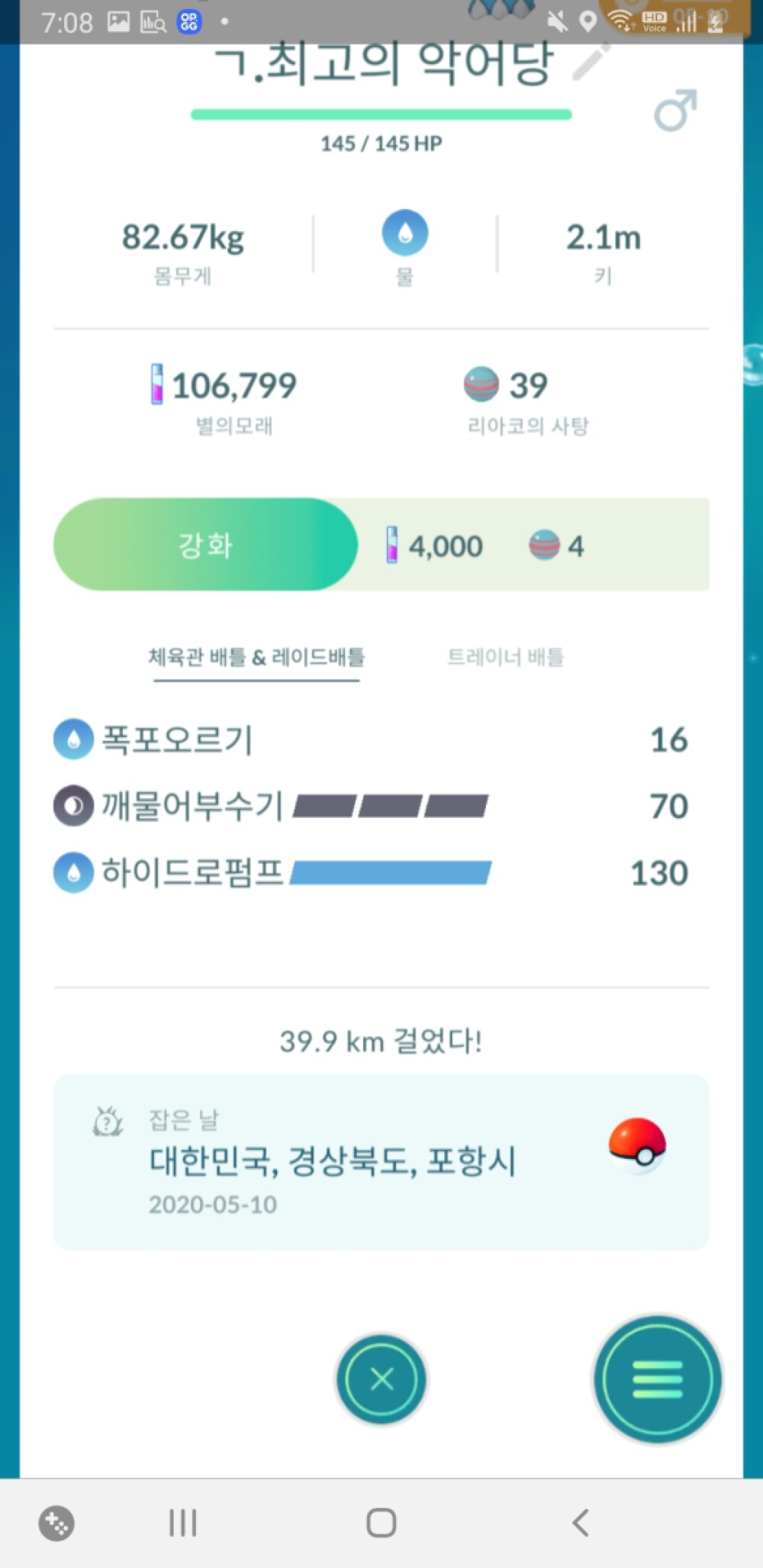Image resolution: width=763 pixels, height=1568 pixels.
Task: Tap the 강화 power up button
Action: coord(205,545)
